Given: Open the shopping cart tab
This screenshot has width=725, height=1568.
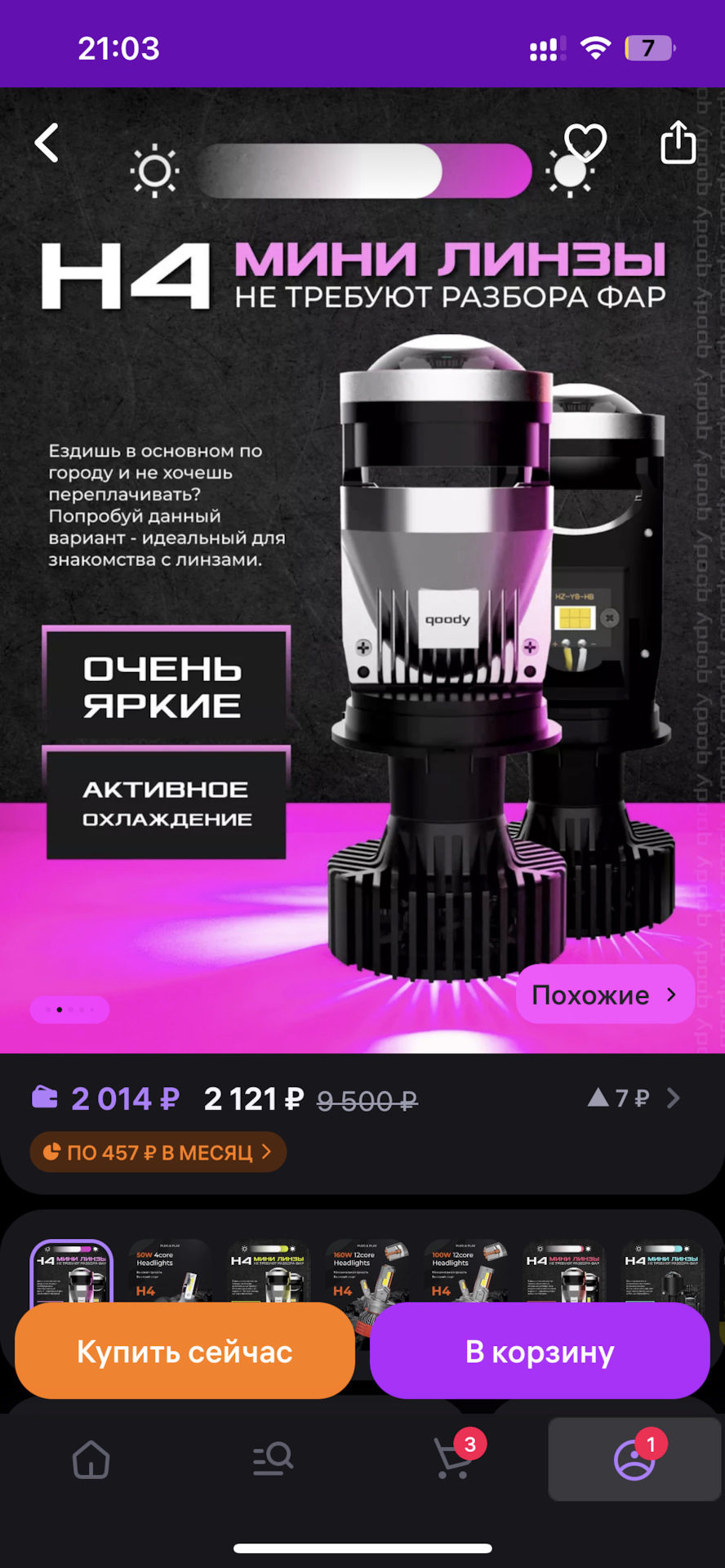Looking at the screenshot, I should coord(454,1459).
